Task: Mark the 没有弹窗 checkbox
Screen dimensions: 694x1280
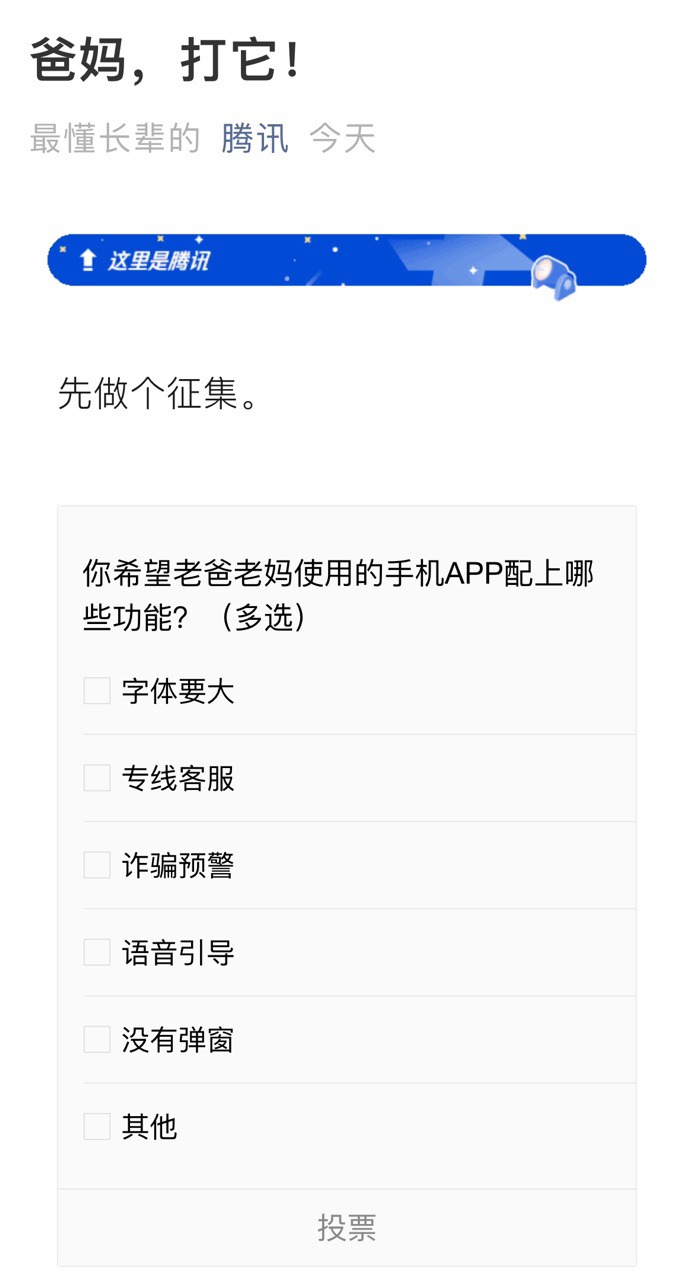Action: (97, 1039)
